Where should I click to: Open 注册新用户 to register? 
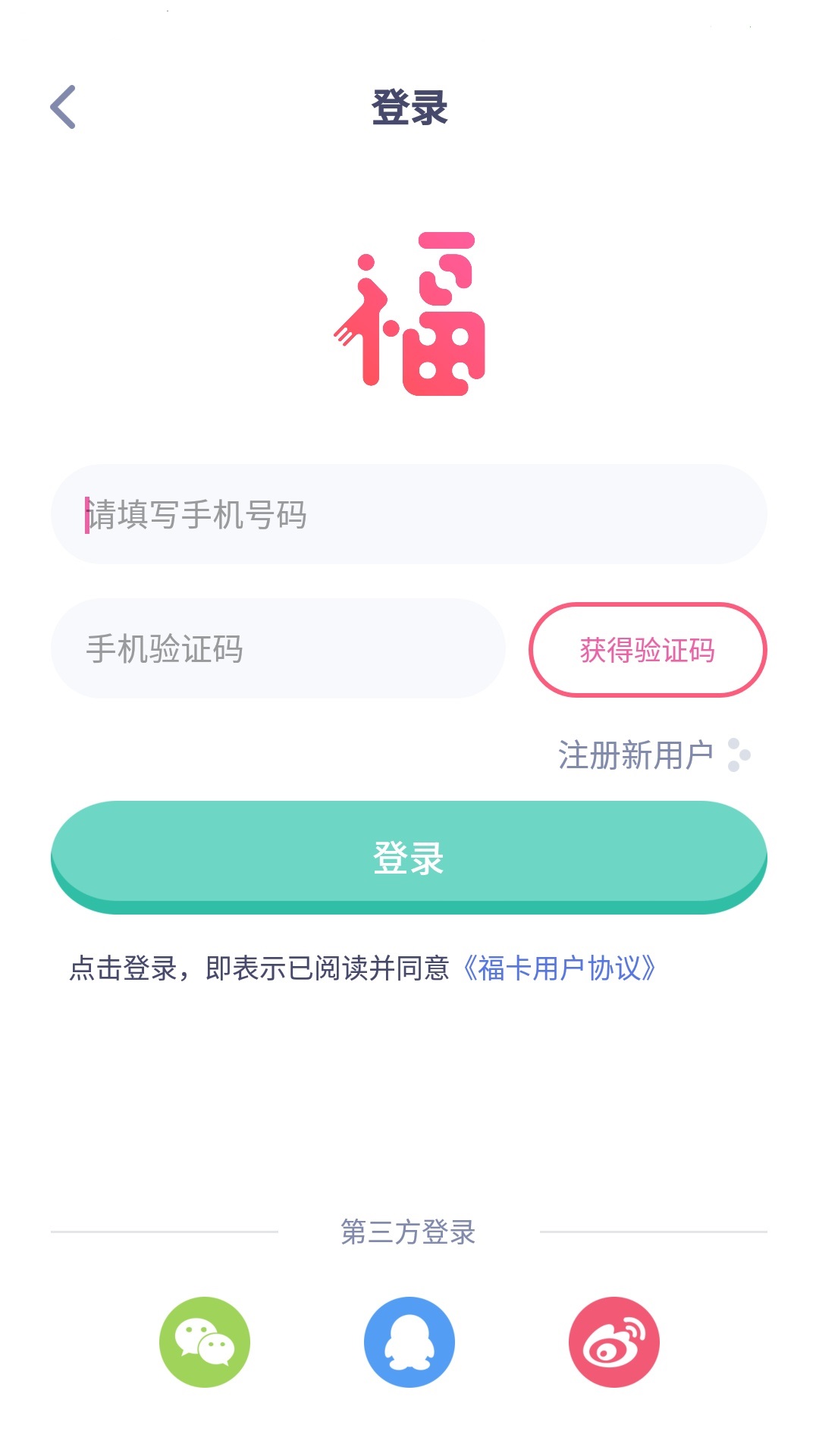click(x=636, y=755)
